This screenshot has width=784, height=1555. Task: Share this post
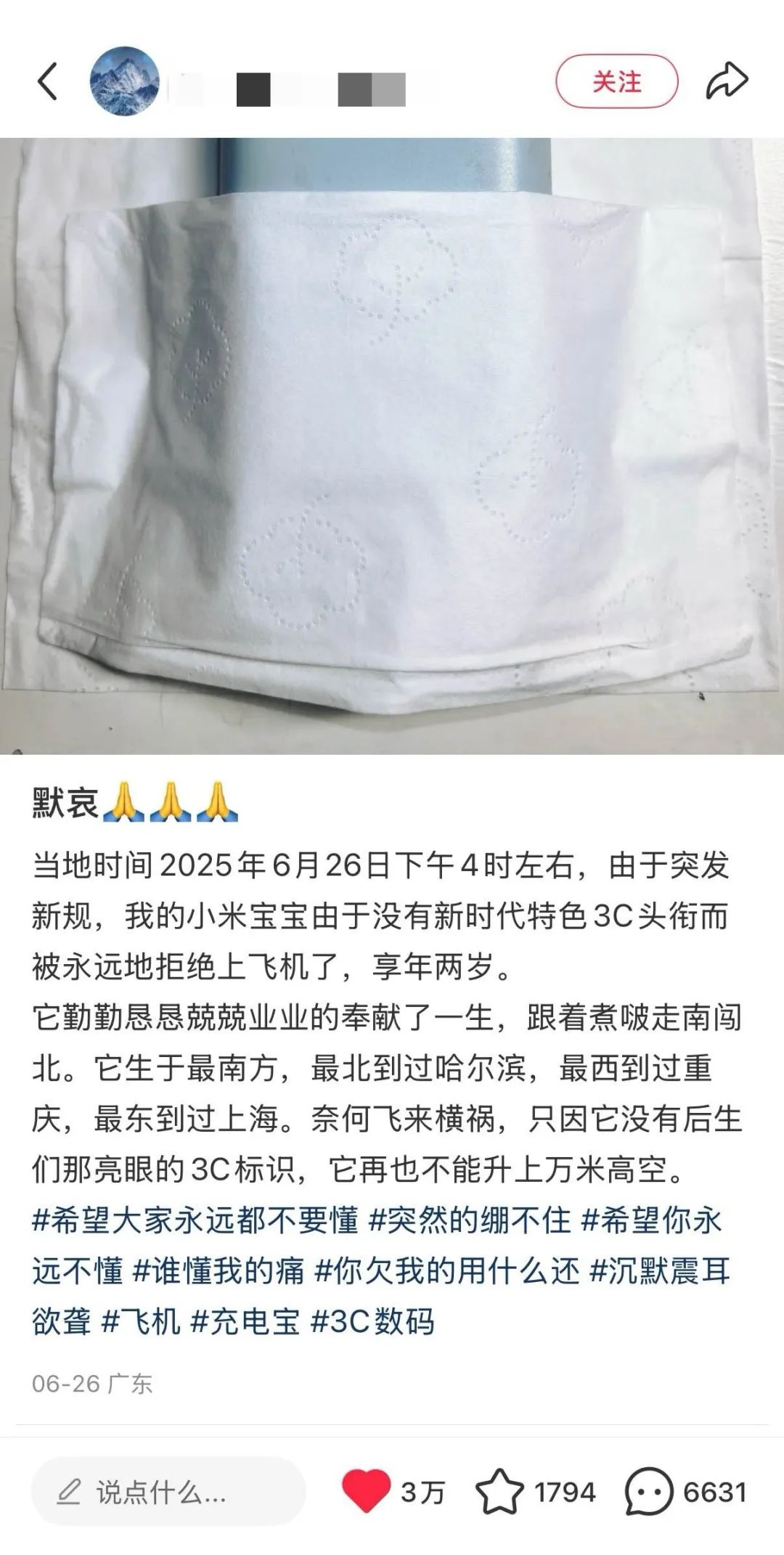pyautogui.click(x=727, y=81)
